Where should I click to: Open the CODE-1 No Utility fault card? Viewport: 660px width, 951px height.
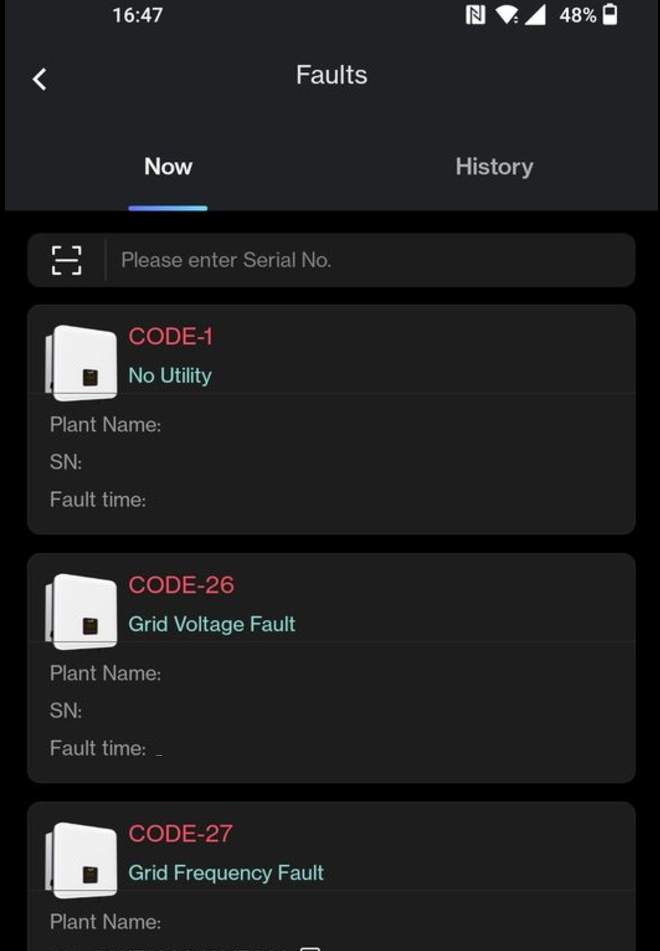331,419
